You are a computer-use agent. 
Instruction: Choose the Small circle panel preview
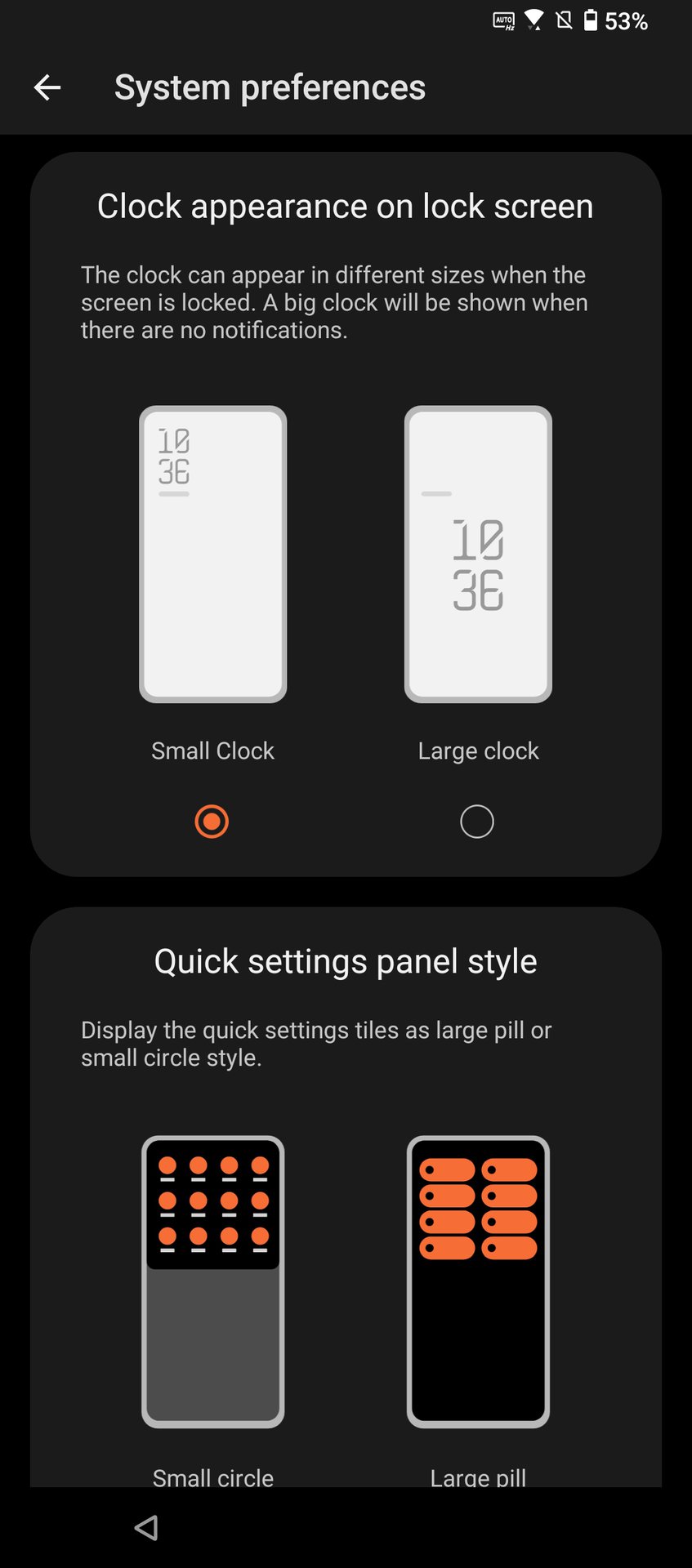[x=212, y=1281]
